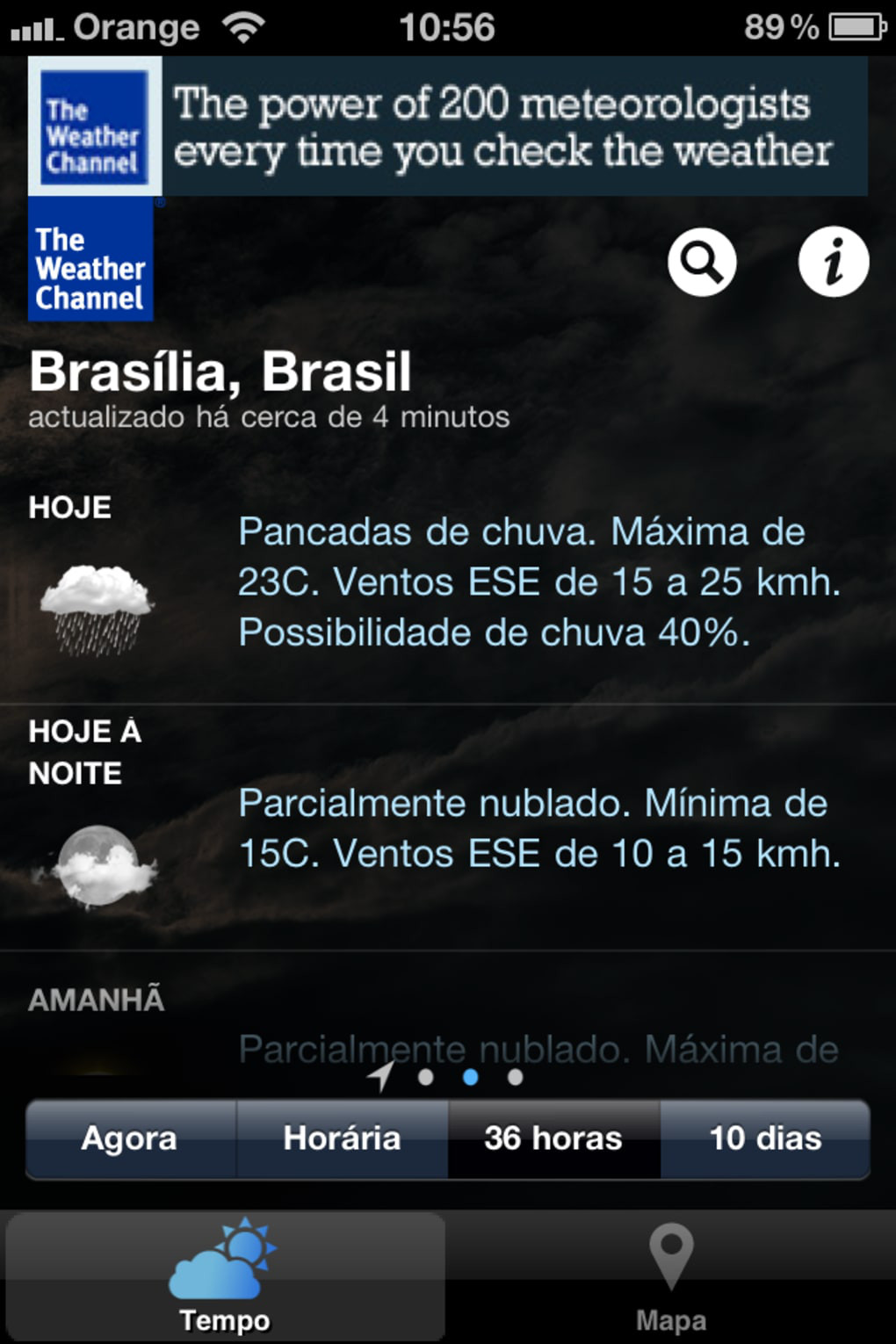Show the 10 dias forecast
This screenshot has height=1344, width=896.
765,1138
